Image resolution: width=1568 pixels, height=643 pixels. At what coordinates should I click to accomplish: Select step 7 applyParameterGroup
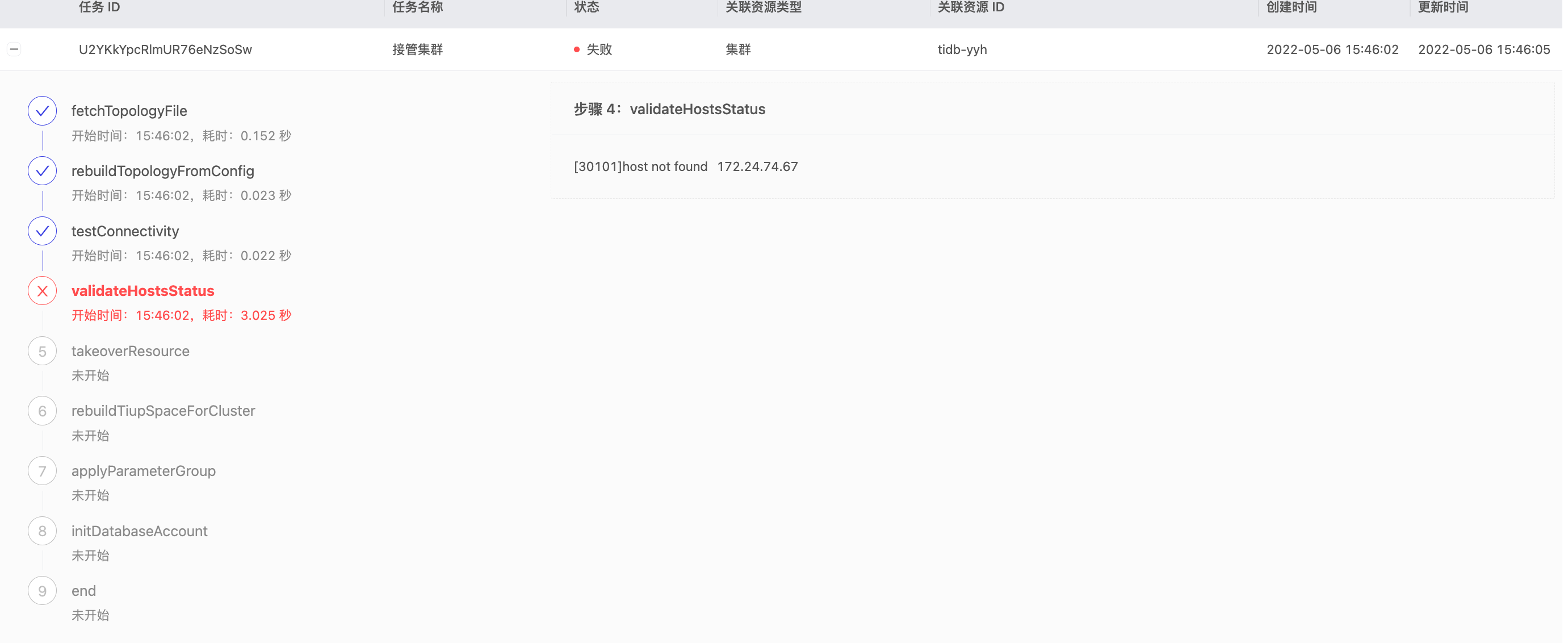point(143,471)
